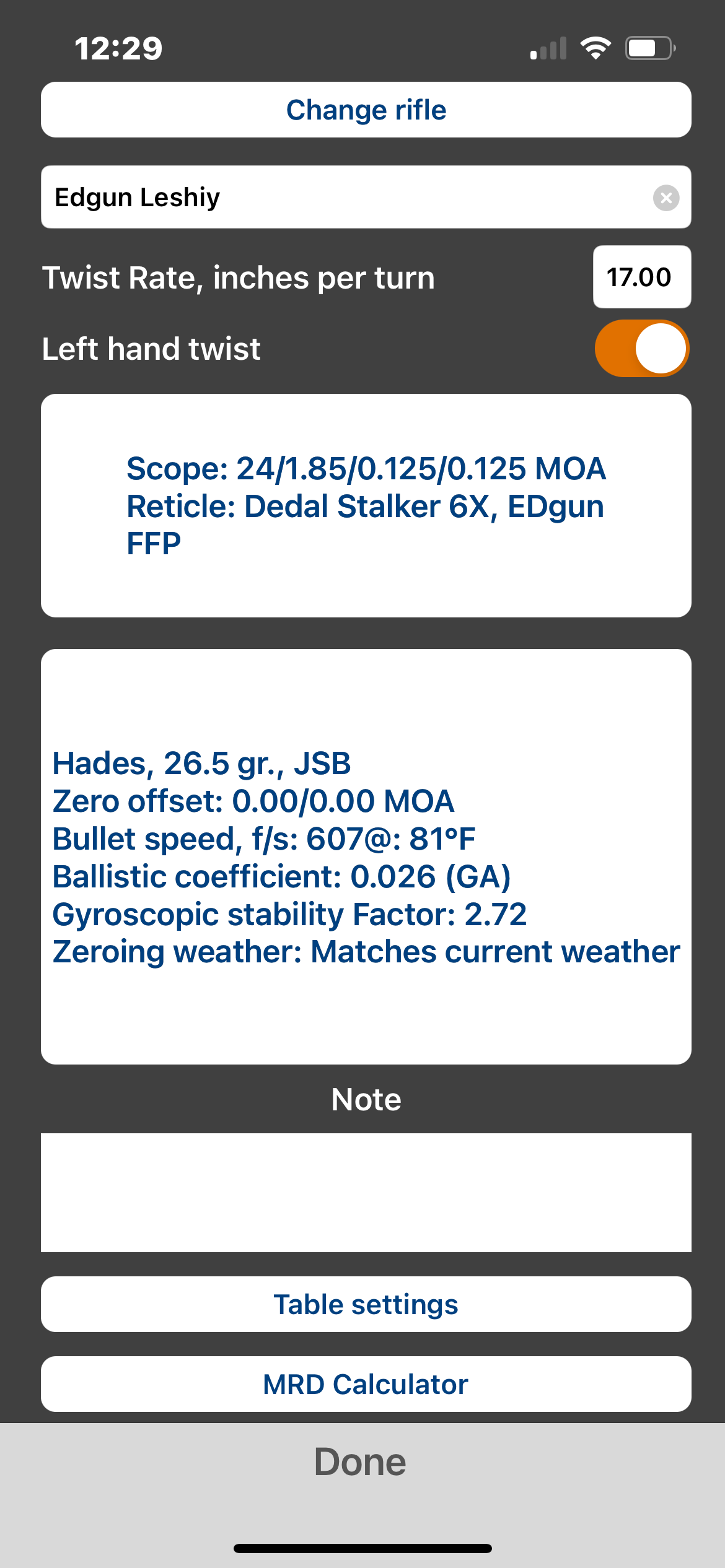Open the Scope and Reticle settings card

pos(366,505)
